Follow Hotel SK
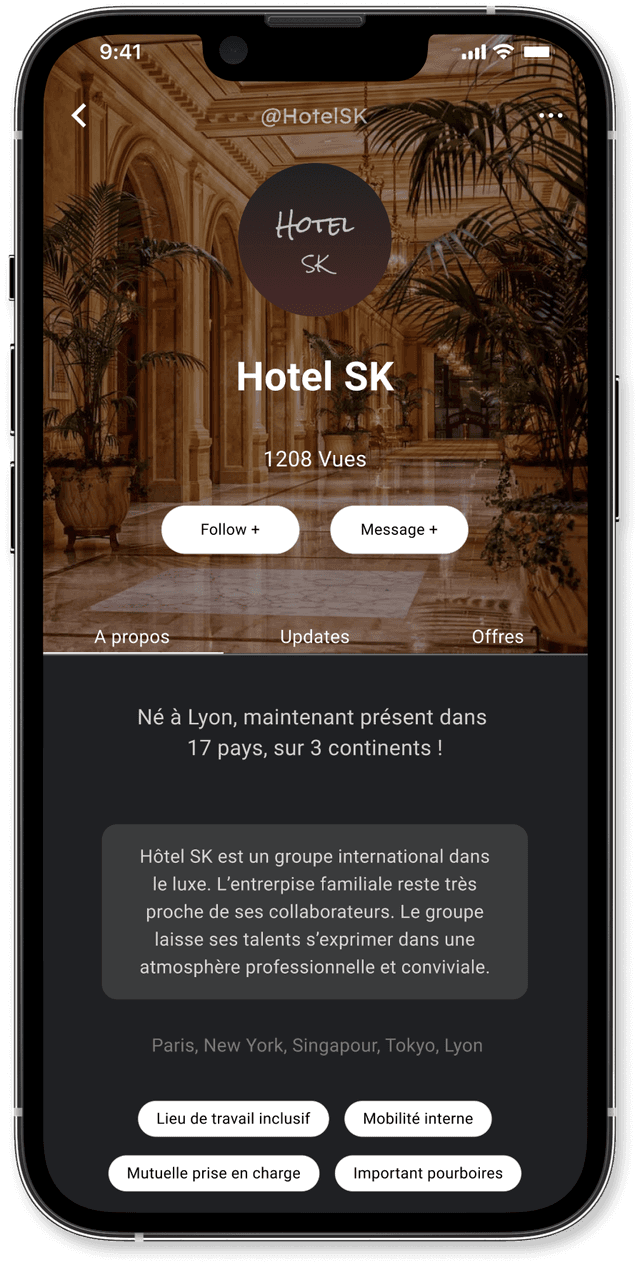 tap(230, 530)
